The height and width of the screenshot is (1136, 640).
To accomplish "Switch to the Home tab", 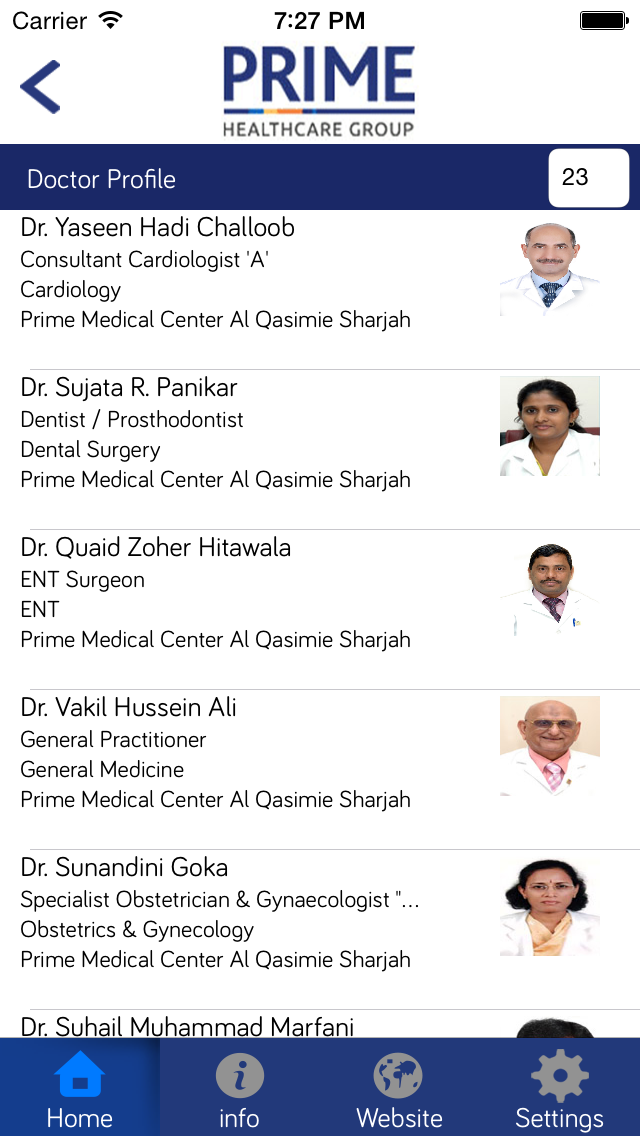I will tap(80, 1087).
